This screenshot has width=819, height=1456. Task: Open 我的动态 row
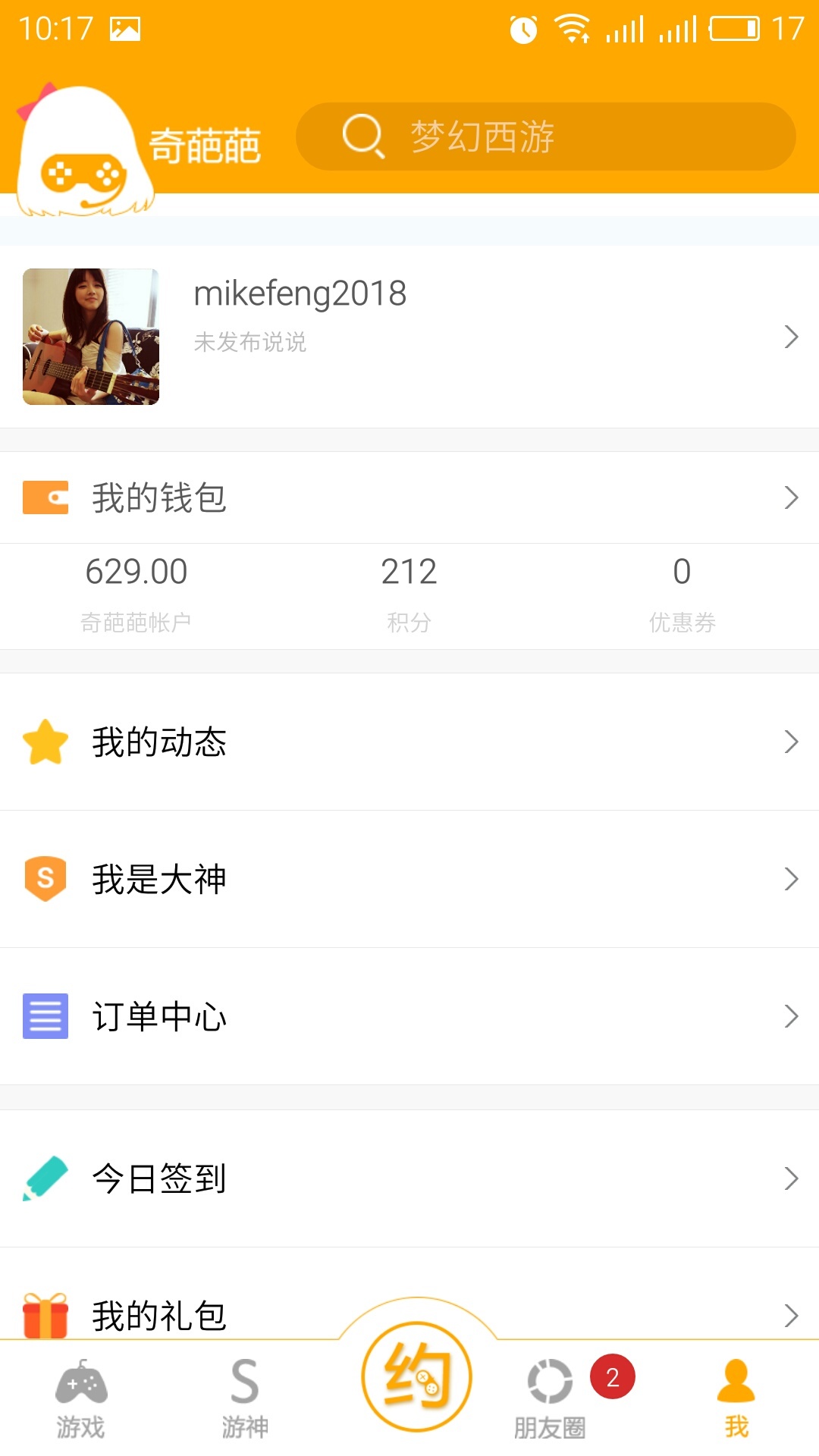409,742
